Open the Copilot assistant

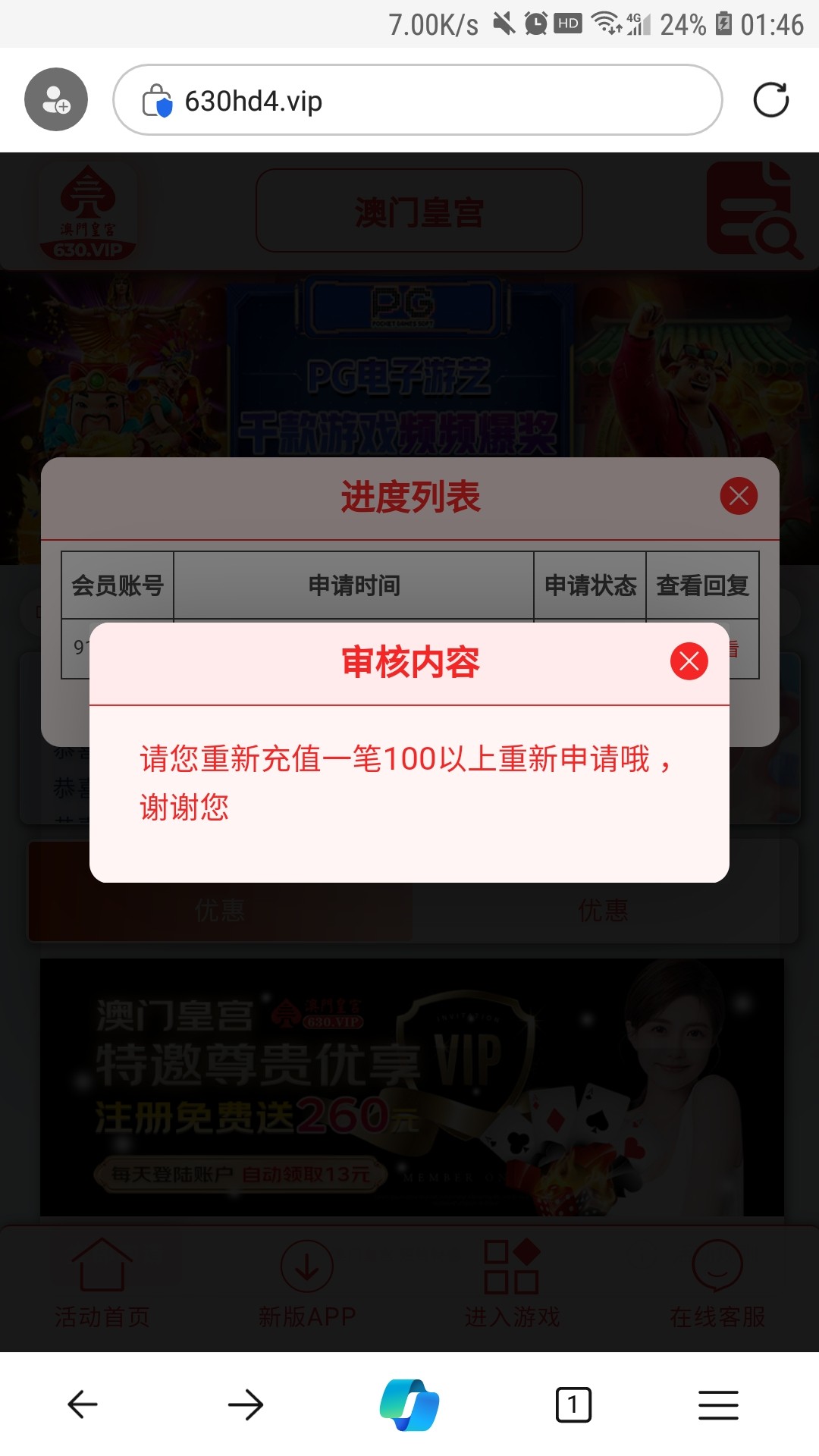click(x=409, y=1404)
